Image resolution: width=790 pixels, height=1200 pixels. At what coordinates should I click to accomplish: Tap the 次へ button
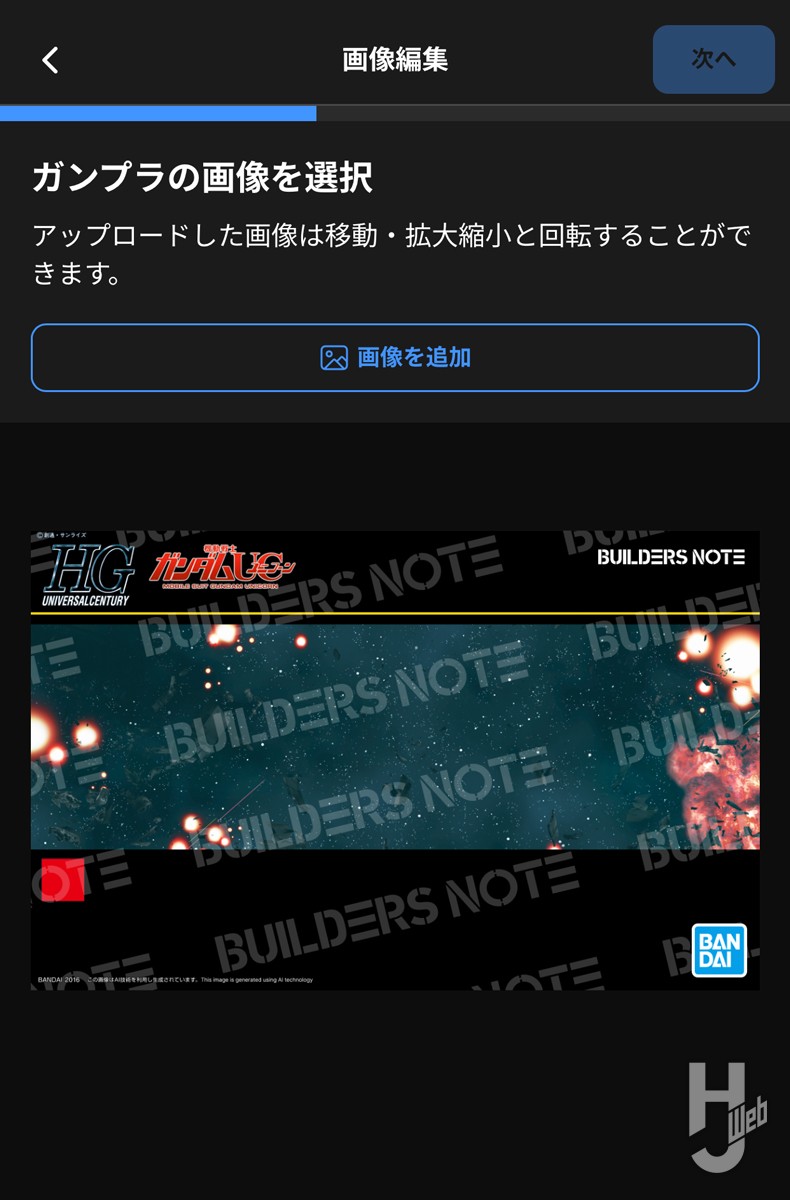pyautogui.click(x=713, y=59)
